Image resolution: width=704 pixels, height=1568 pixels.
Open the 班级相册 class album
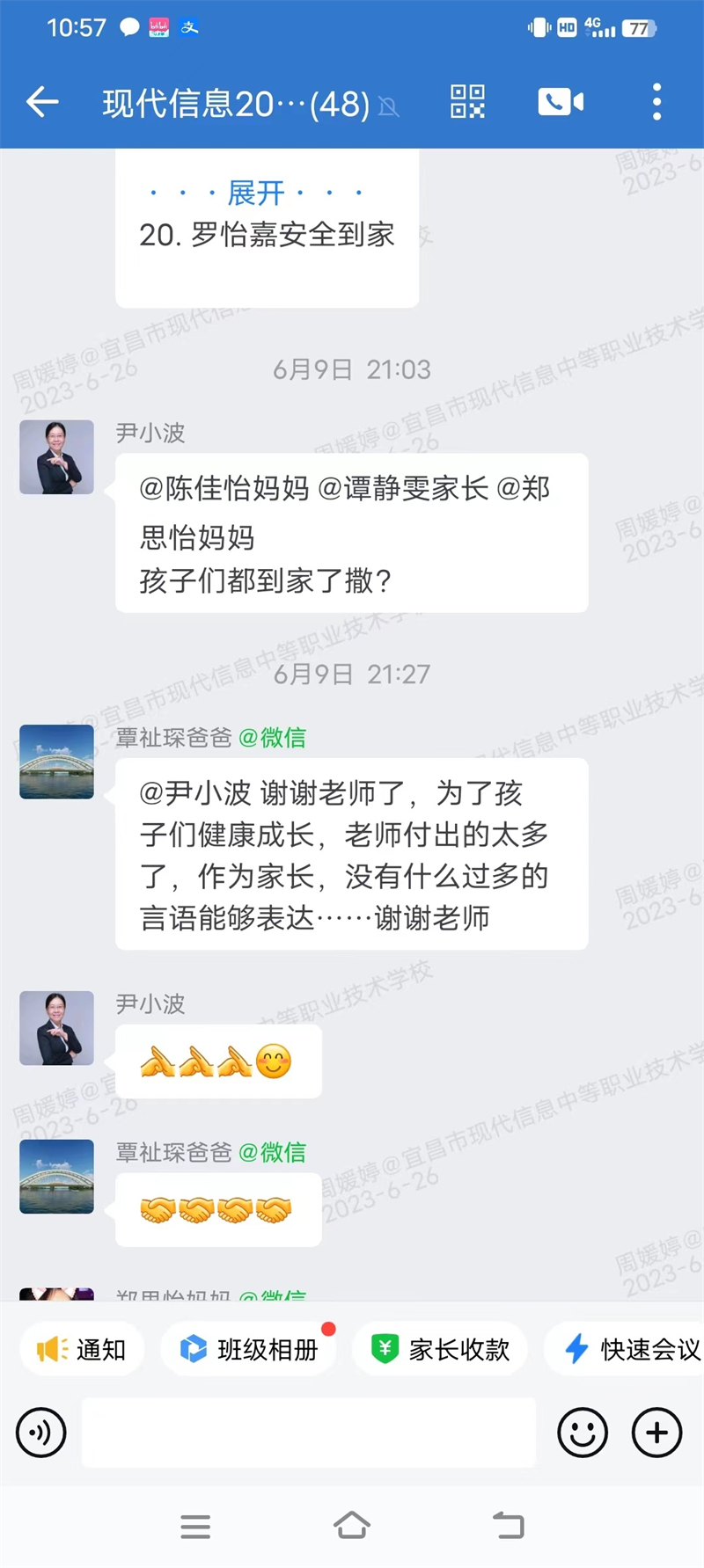249,1349
